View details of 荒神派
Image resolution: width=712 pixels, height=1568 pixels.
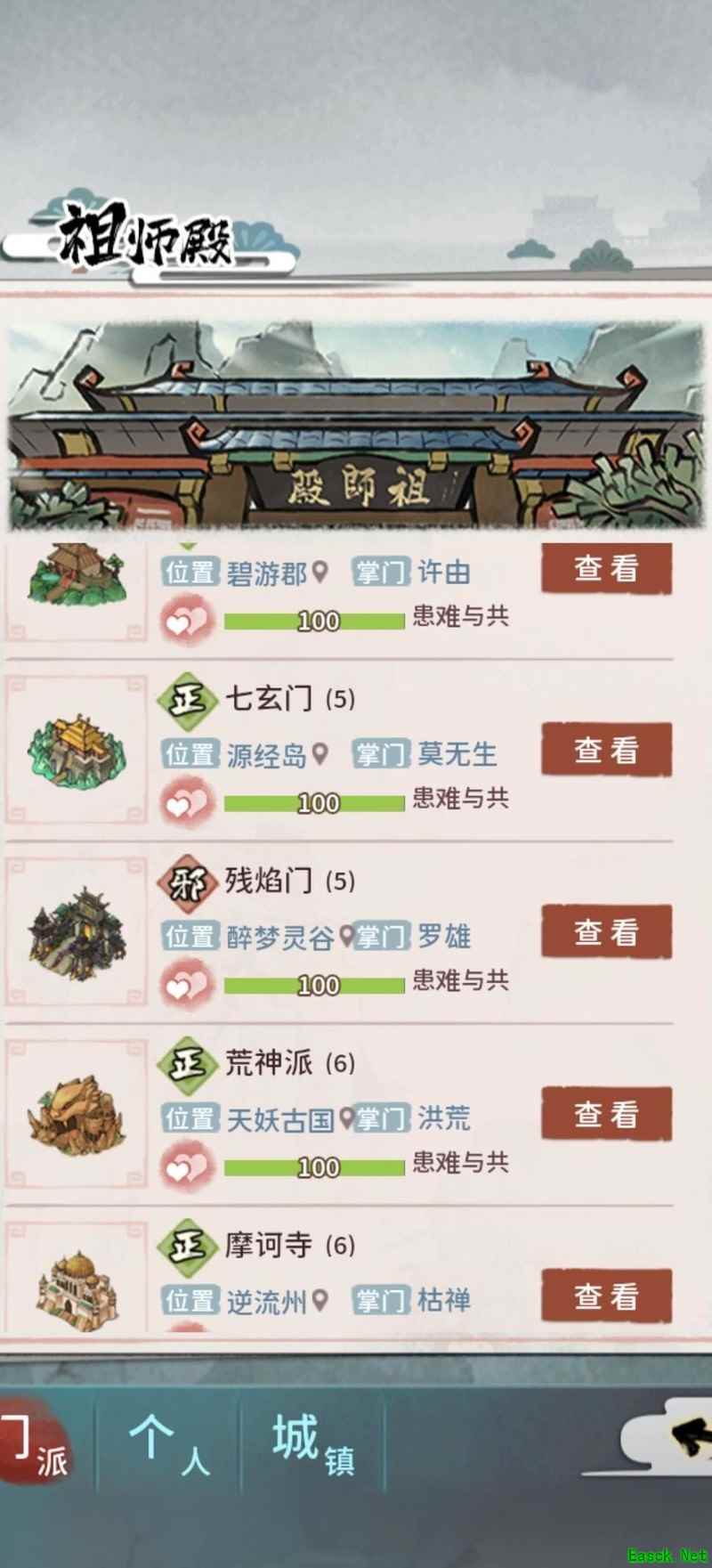coord(606,1114)
